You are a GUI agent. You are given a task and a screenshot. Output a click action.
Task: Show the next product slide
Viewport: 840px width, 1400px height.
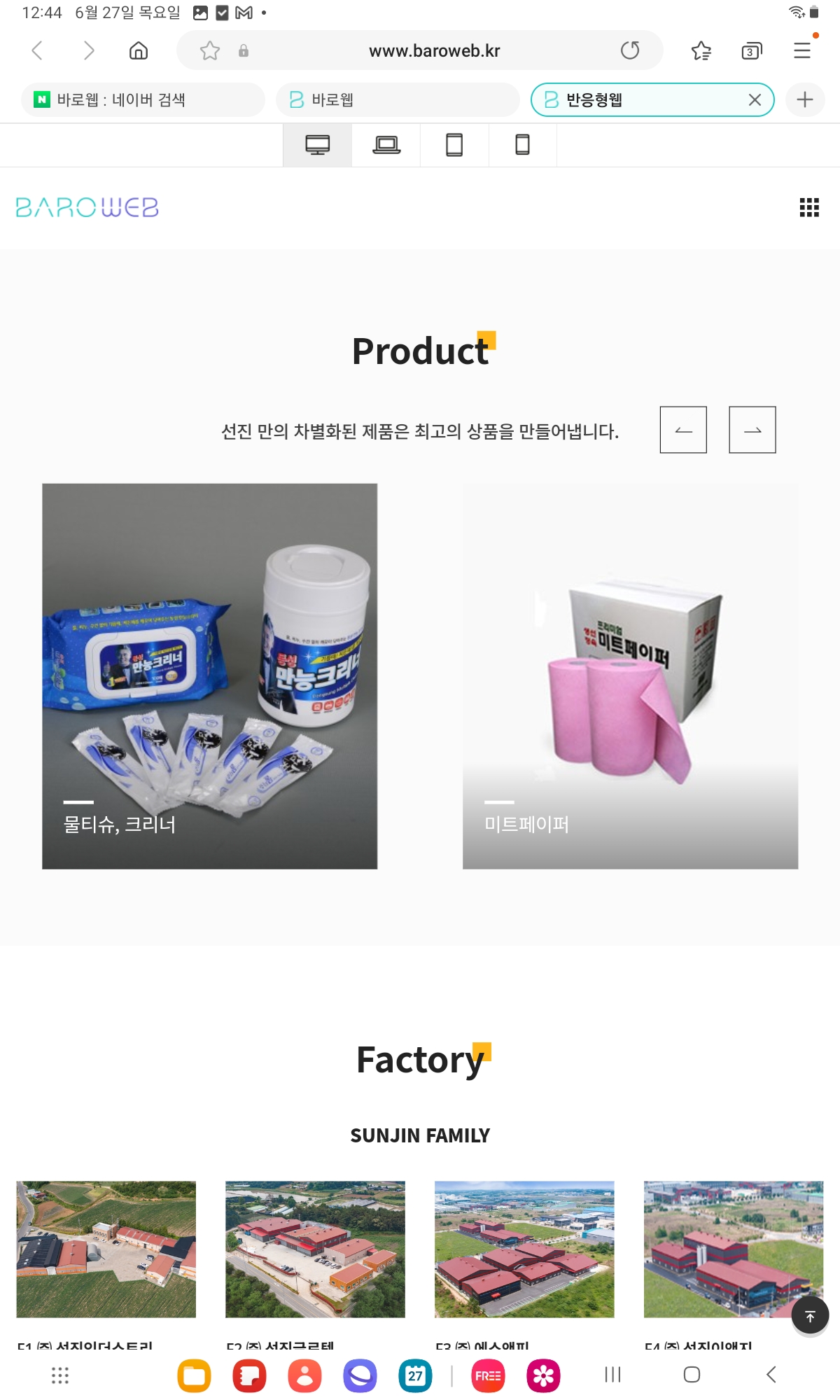click(752, 430)
